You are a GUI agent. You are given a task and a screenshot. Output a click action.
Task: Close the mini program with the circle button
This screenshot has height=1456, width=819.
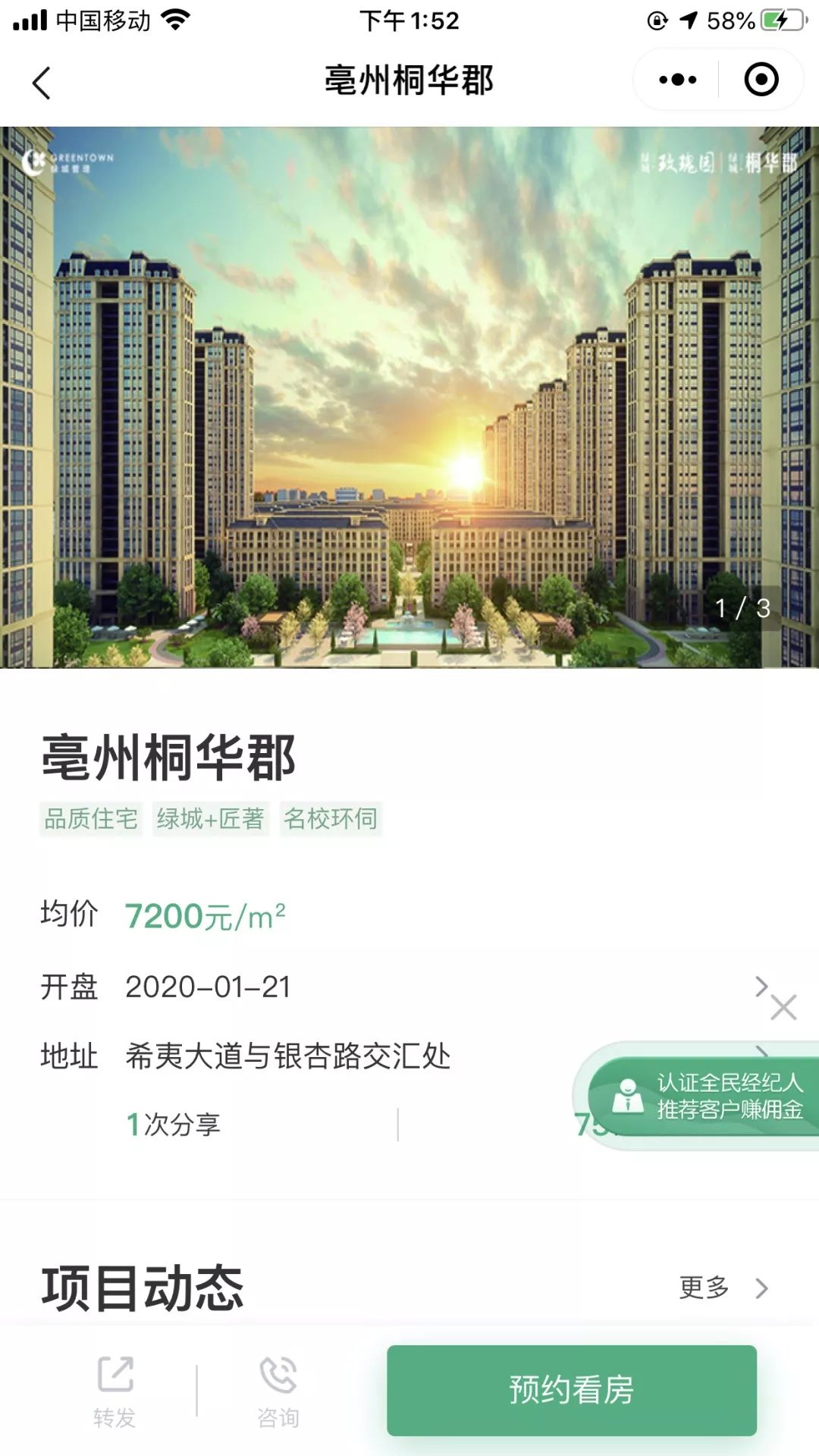coord(761,80)
